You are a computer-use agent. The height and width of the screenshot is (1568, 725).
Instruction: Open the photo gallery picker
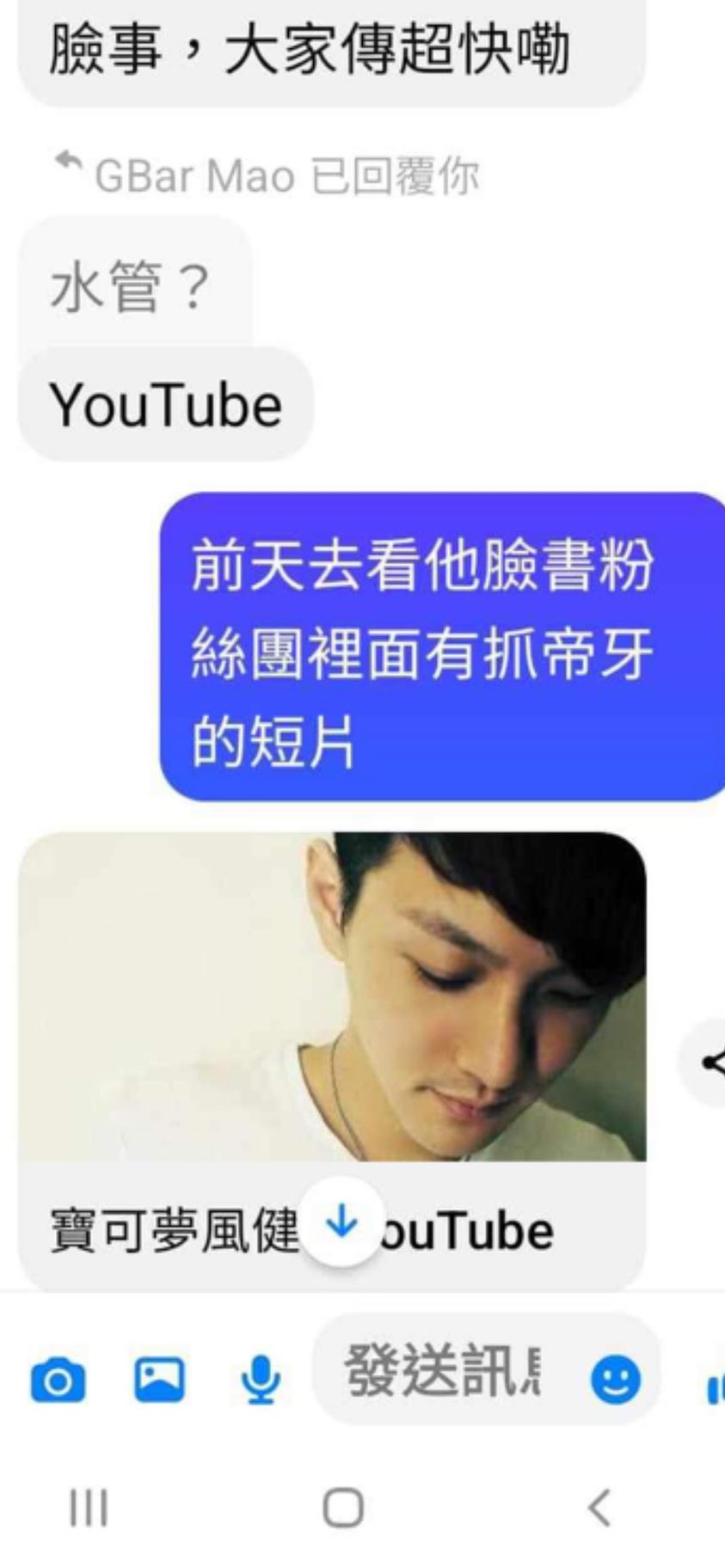159,1380
